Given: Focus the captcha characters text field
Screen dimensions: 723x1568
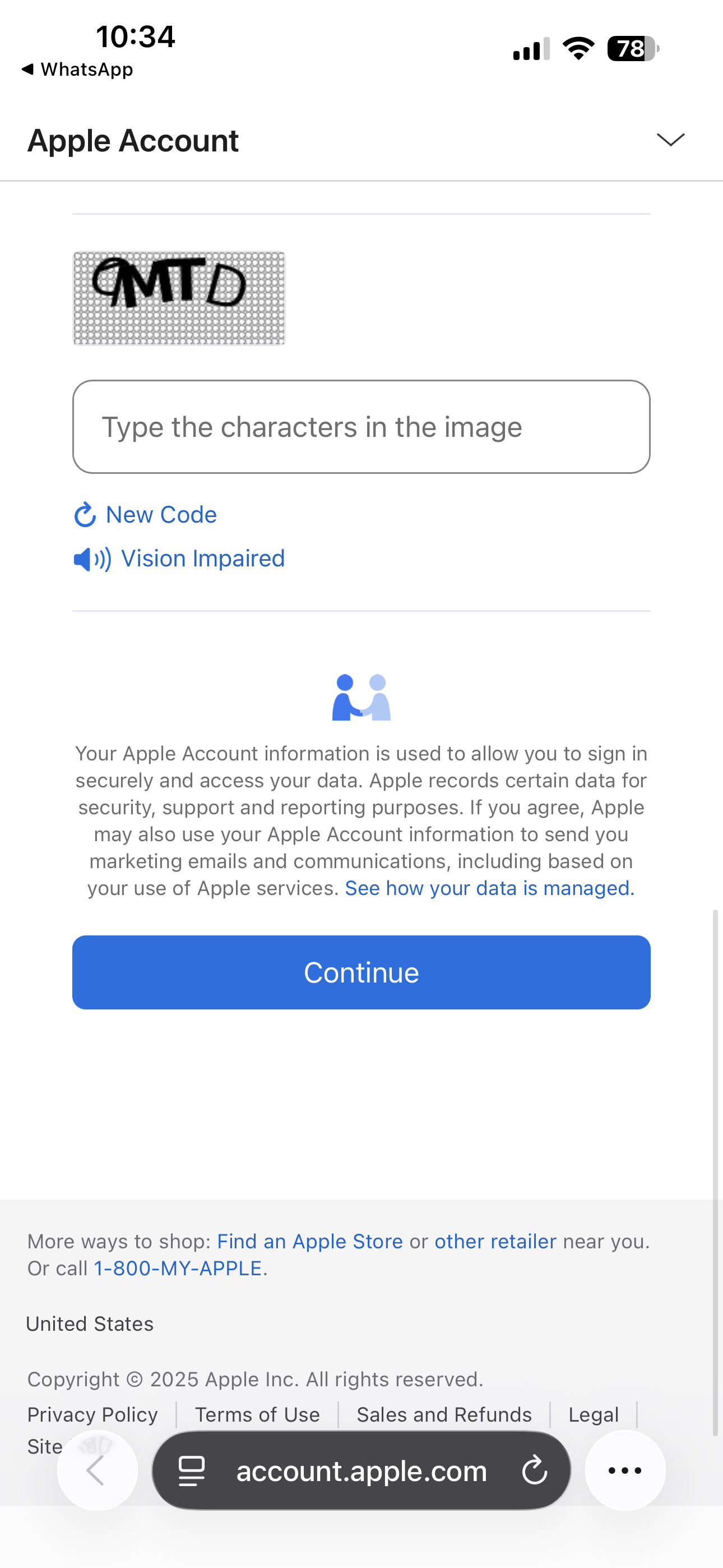Looking at the screenshot, I should coord(361,427).
